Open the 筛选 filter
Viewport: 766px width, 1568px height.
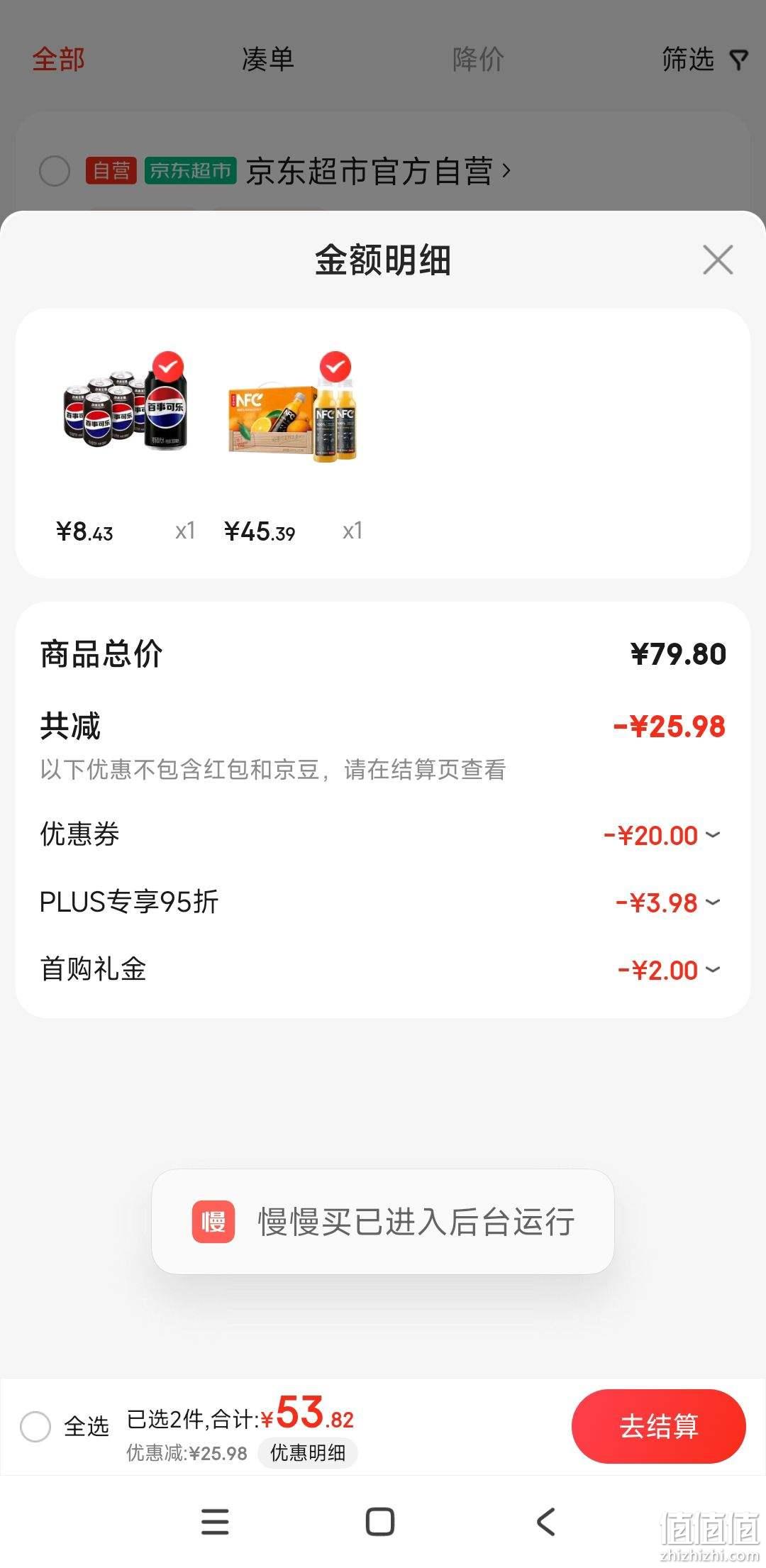click(704, 59)
